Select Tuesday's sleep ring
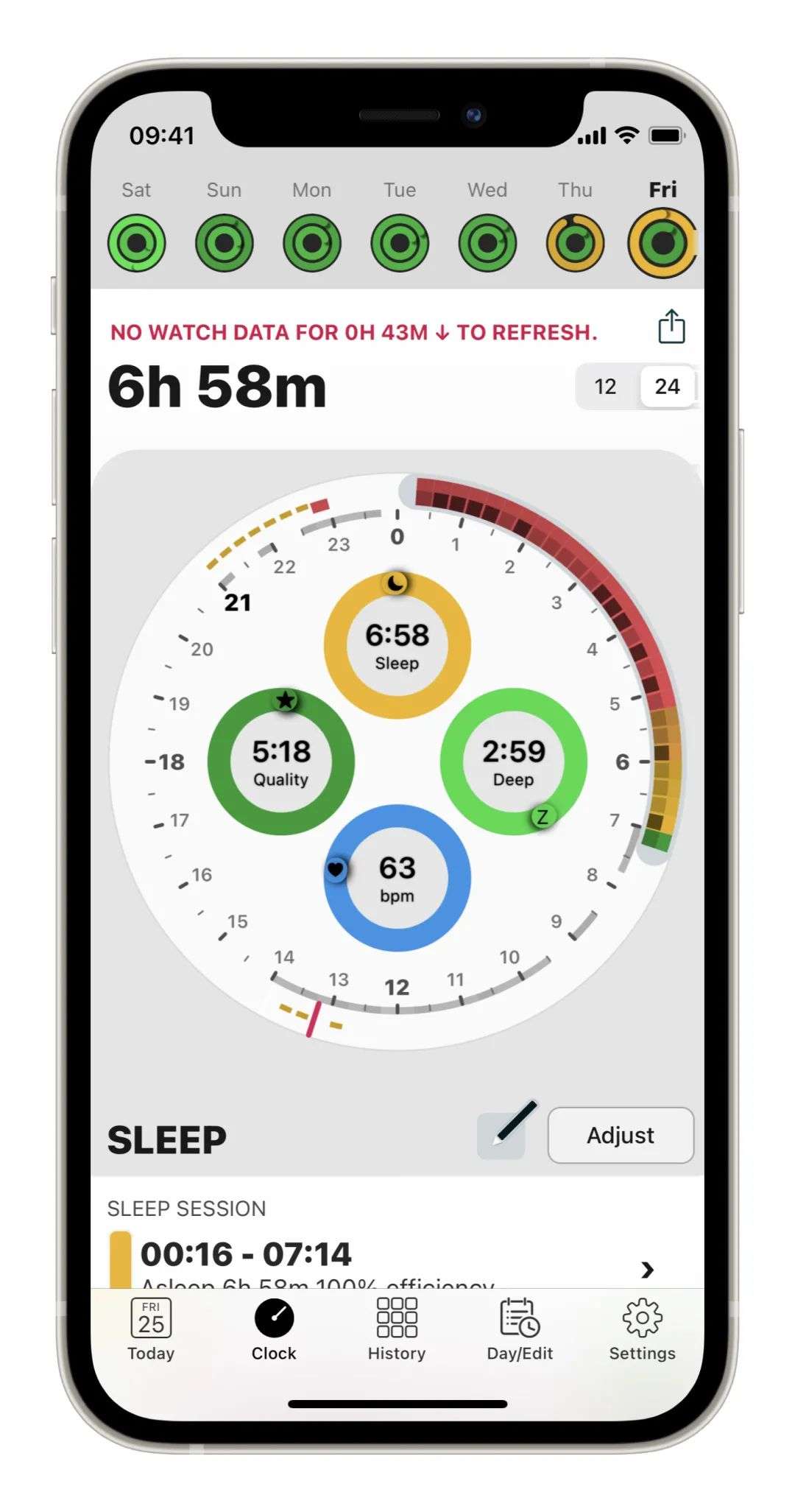This screenshot has height=1512, width=795. pos(400,243)
